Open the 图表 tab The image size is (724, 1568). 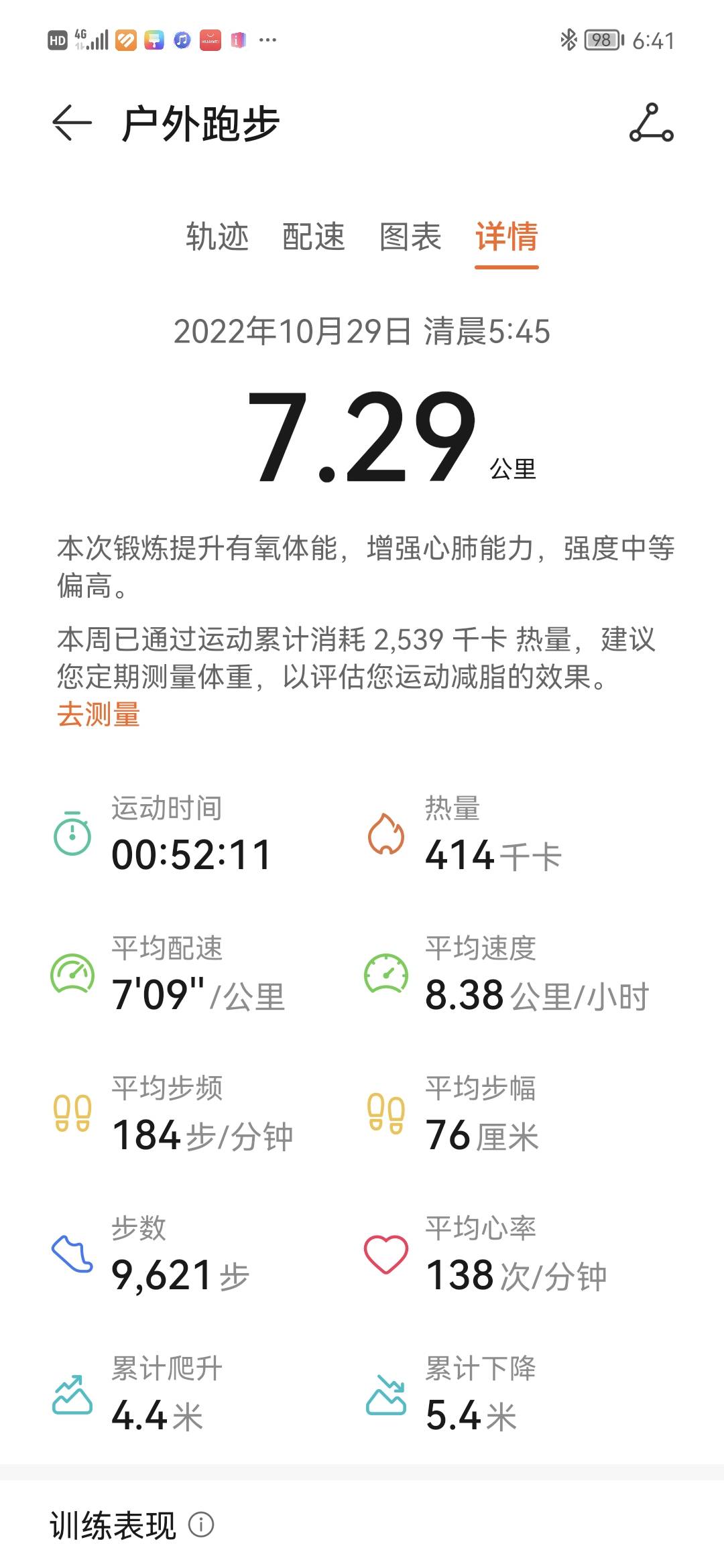(x=411, y=238)
